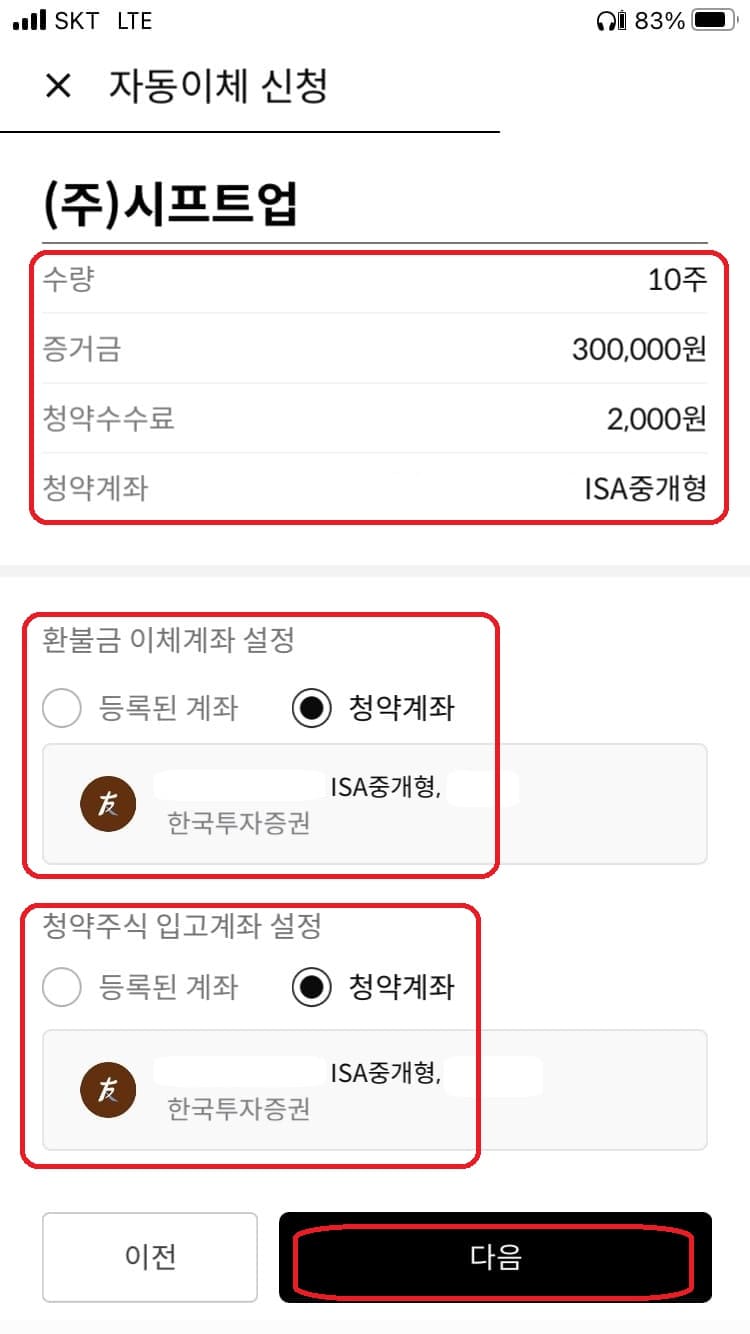The image size is (750, 1334).
Task: Click the 한국투자증권 bank logo in deposit account card
Action: tap(107, 1089)
